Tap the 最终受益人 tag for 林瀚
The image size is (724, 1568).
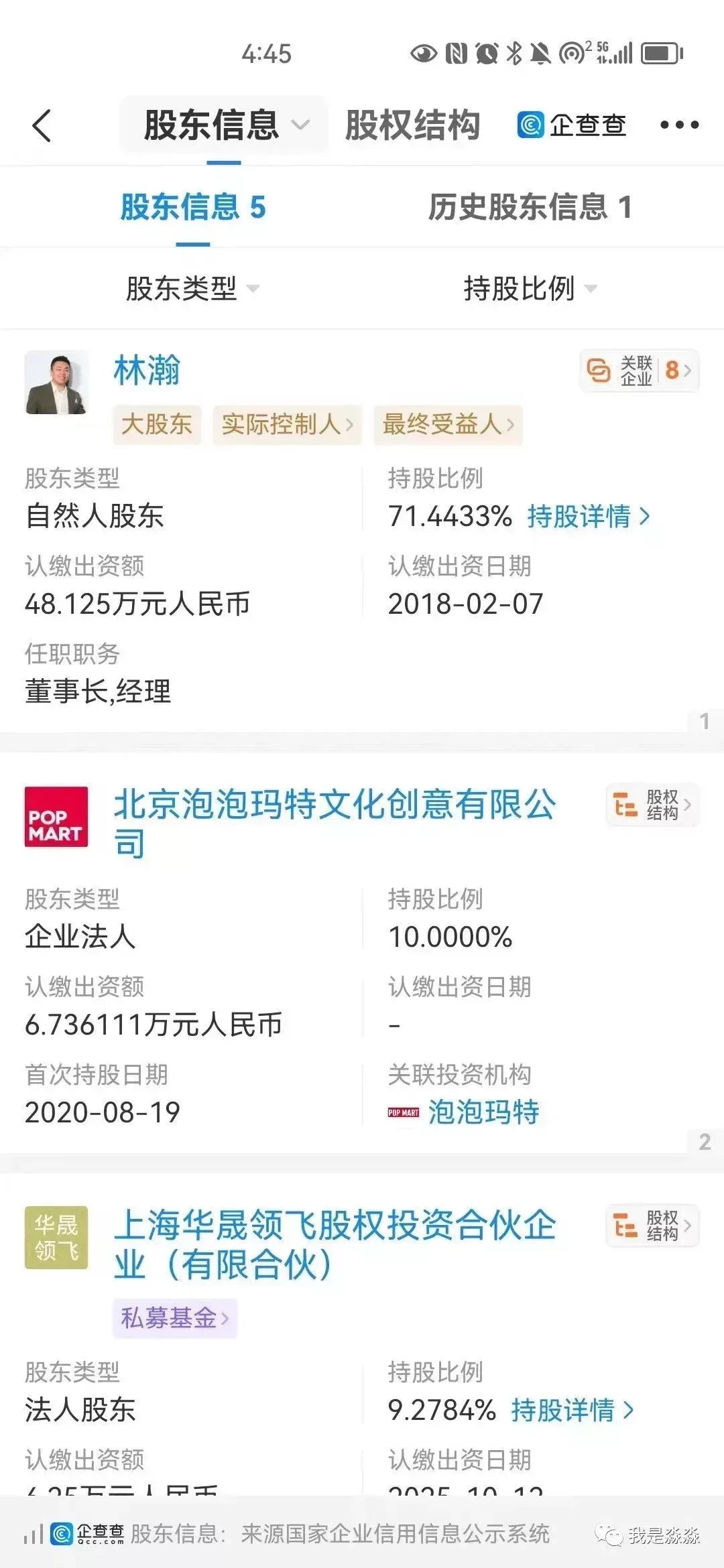click(448, 424)
